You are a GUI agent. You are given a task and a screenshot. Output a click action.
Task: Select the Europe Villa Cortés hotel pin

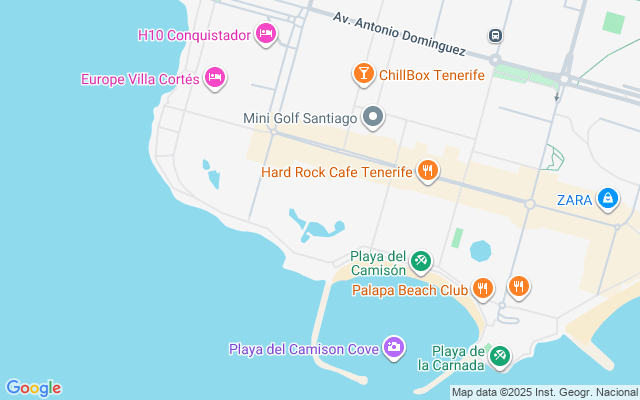pyautogui.click(x=214, y=78)
